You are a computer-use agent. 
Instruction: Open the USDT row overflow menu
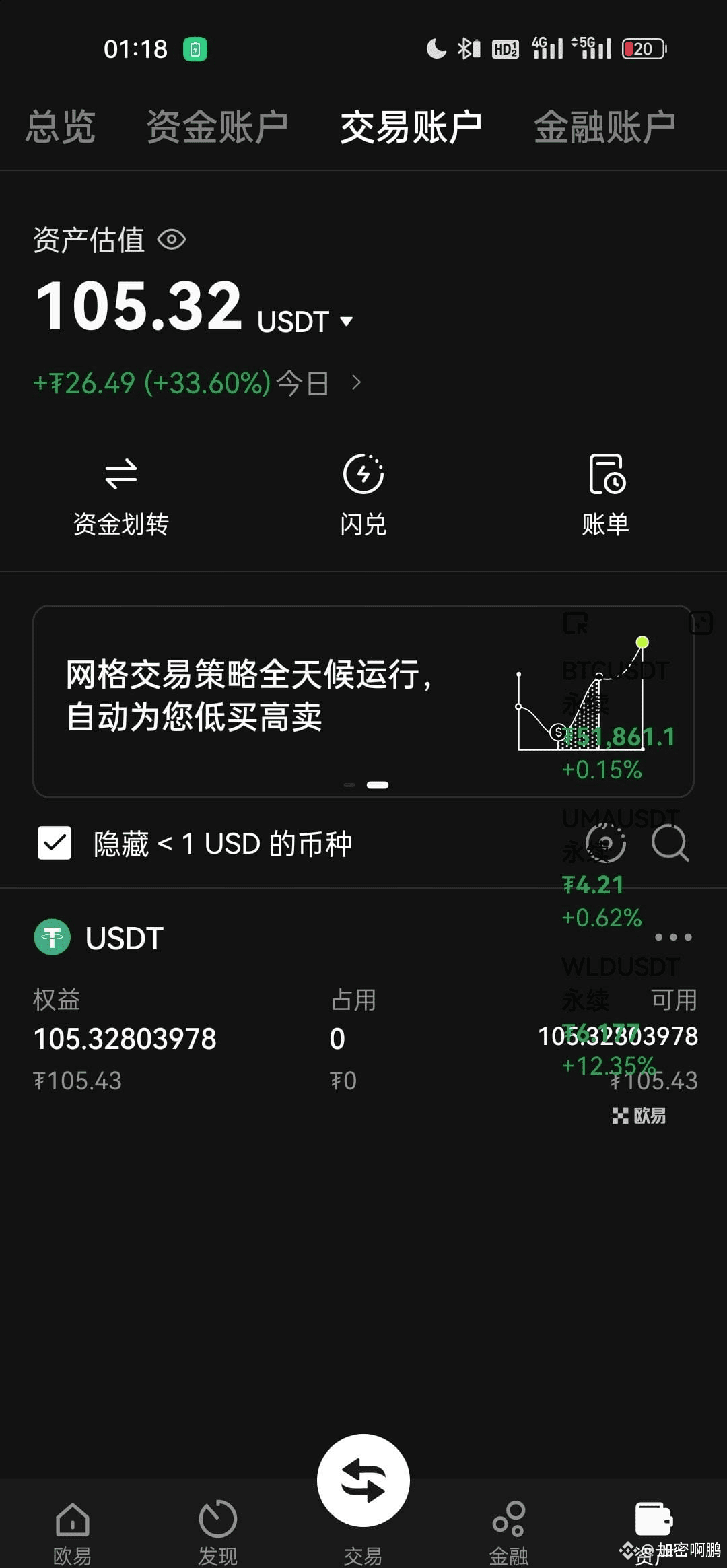pyautogui.click(x=673, y=937)
